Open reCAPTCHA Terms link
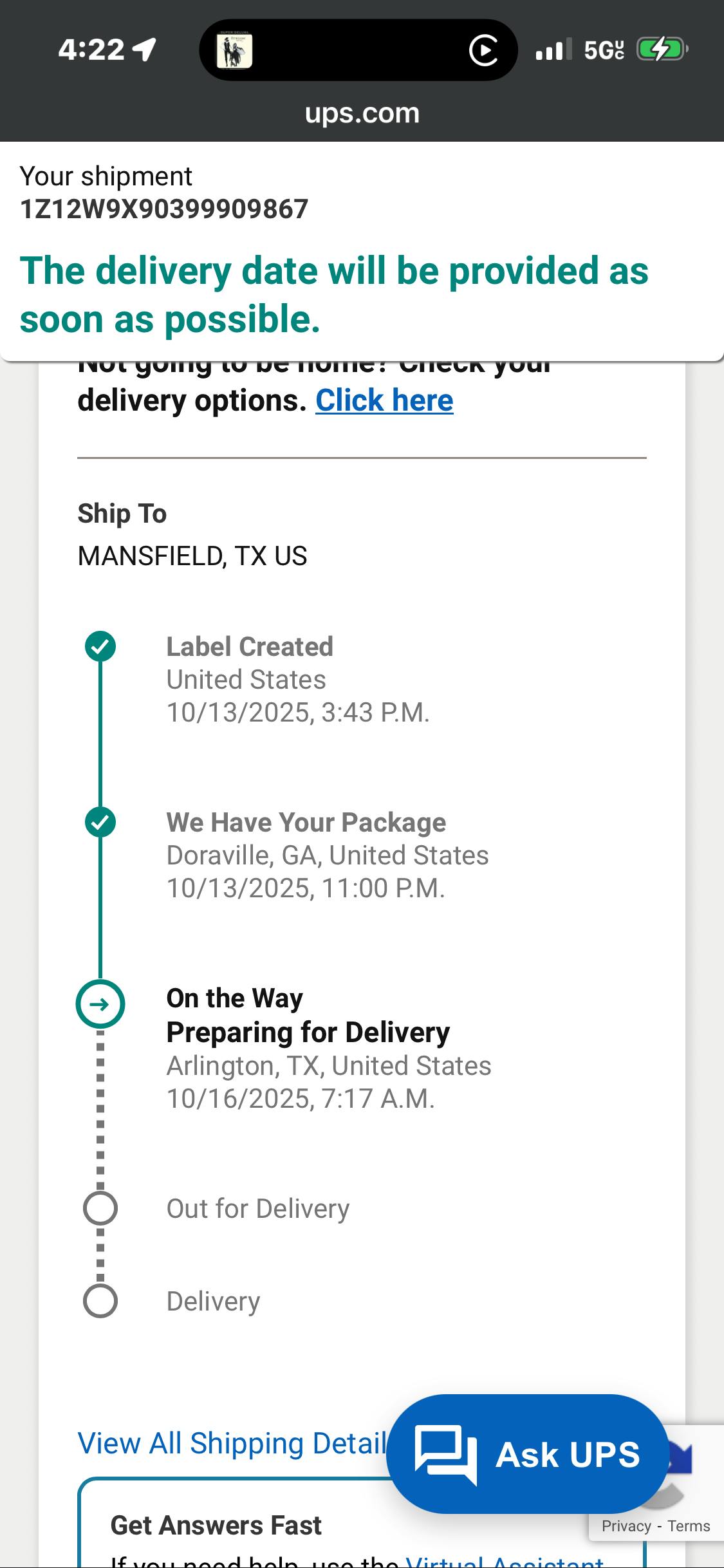The width and height of the screenshot is (724, 1568). click(x=689, y=1526)
